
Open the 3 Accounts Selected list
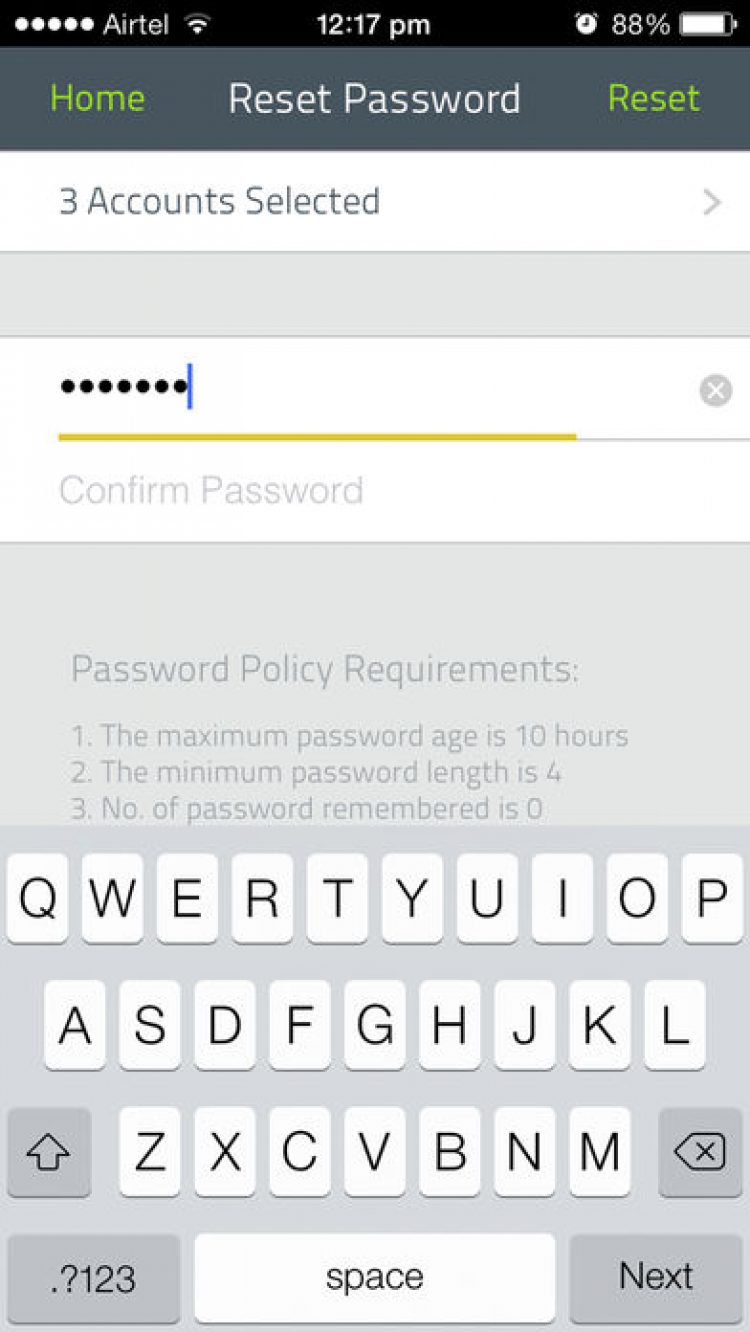pos(375,202)
